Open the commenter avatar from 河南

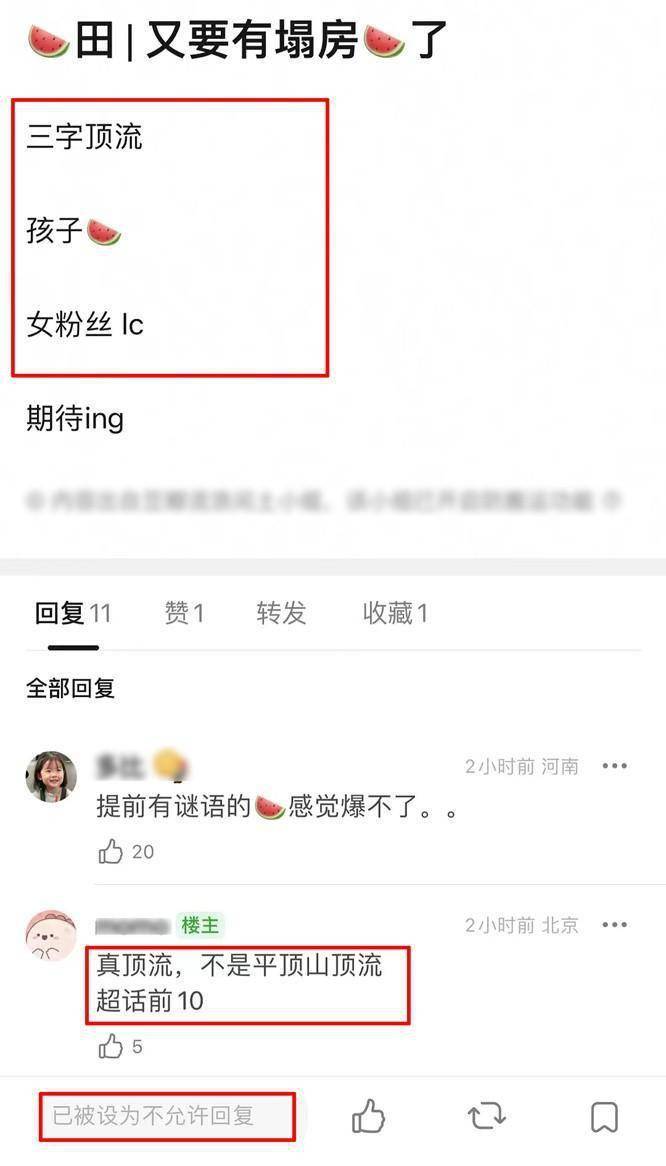click(51, 776)
